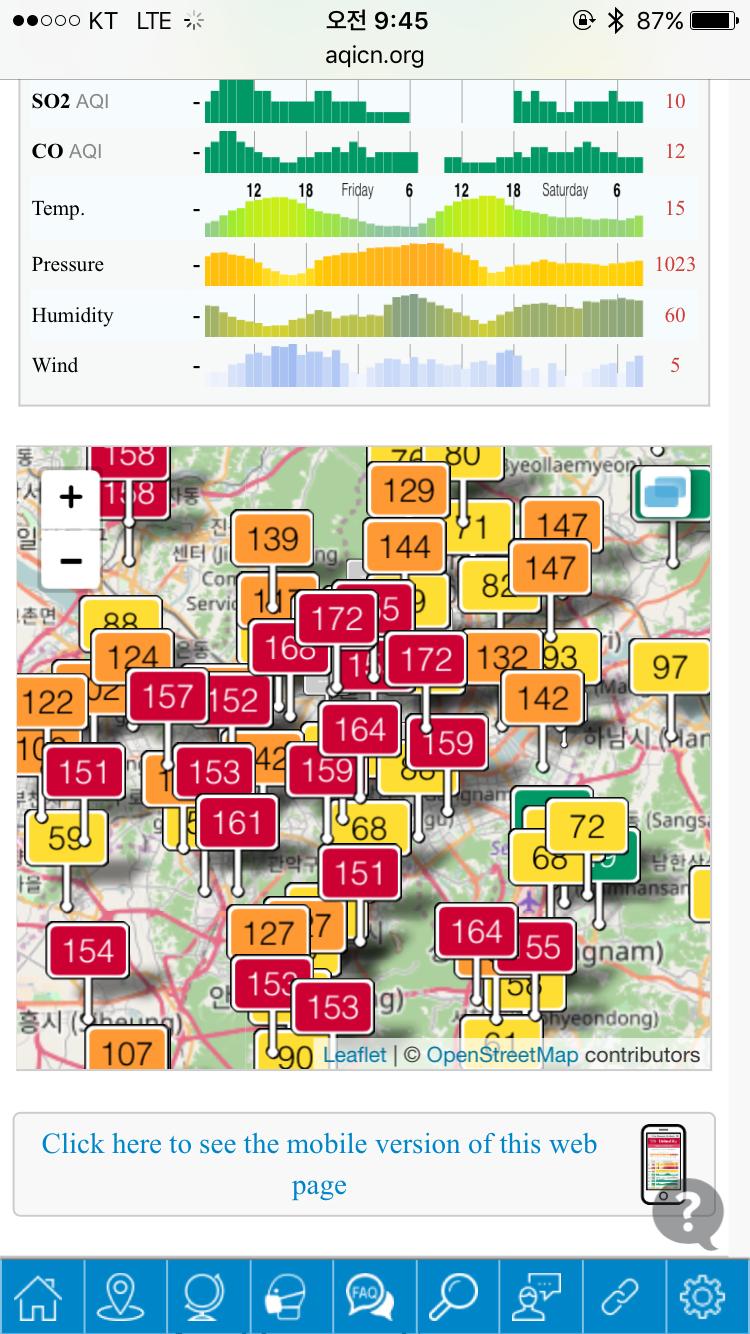Open the mobile version link
This screenshot has height=1334, width=750.
(319, 1164)
